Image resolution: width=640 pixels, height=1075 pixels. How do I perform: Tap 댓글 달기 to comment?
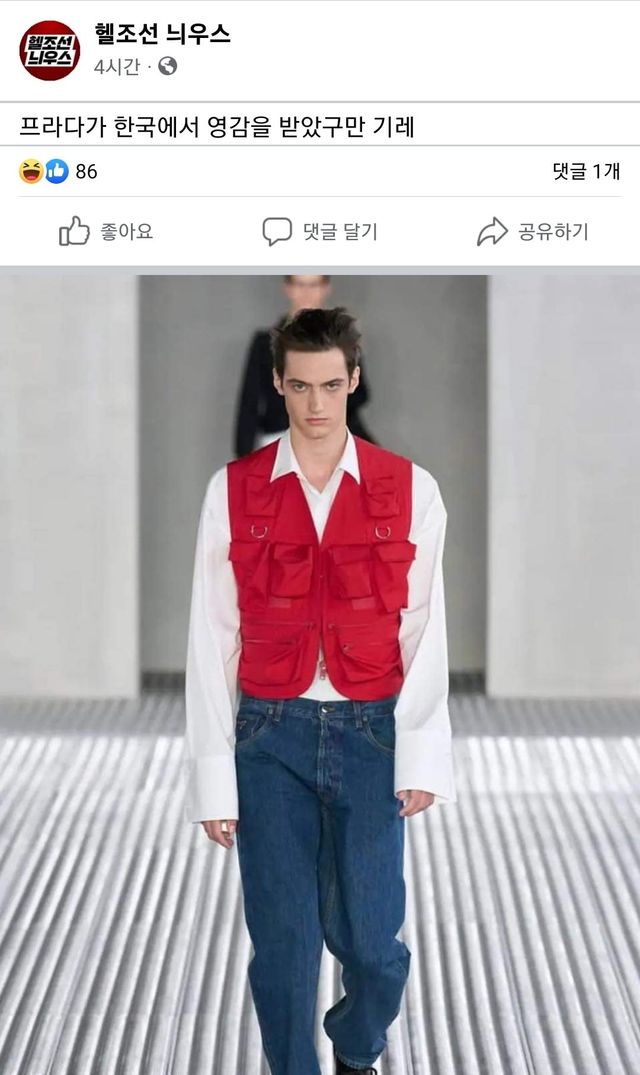[x=320, y=232]
